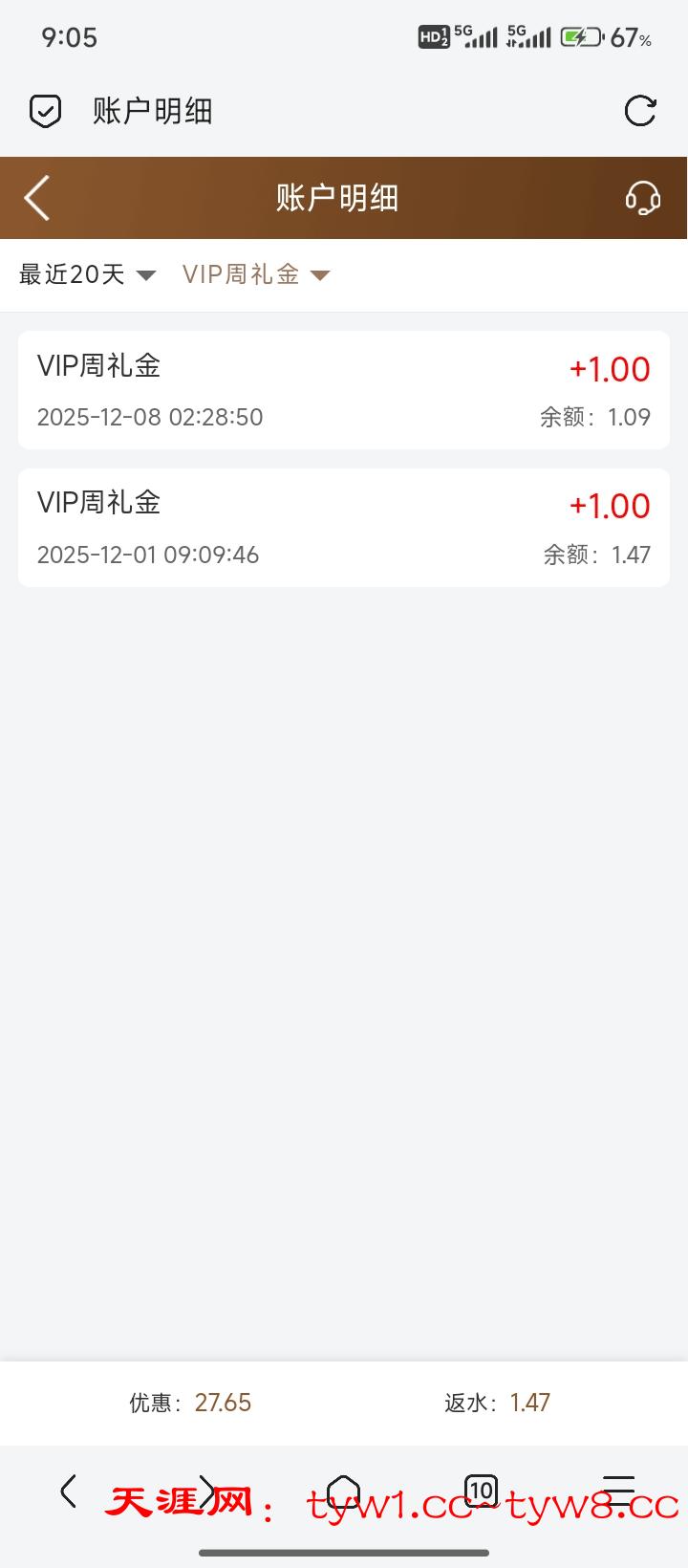688x1568 pixels.
Task: Open the 最近20天 date range dropdown
Action: click(x=87, y=274)
